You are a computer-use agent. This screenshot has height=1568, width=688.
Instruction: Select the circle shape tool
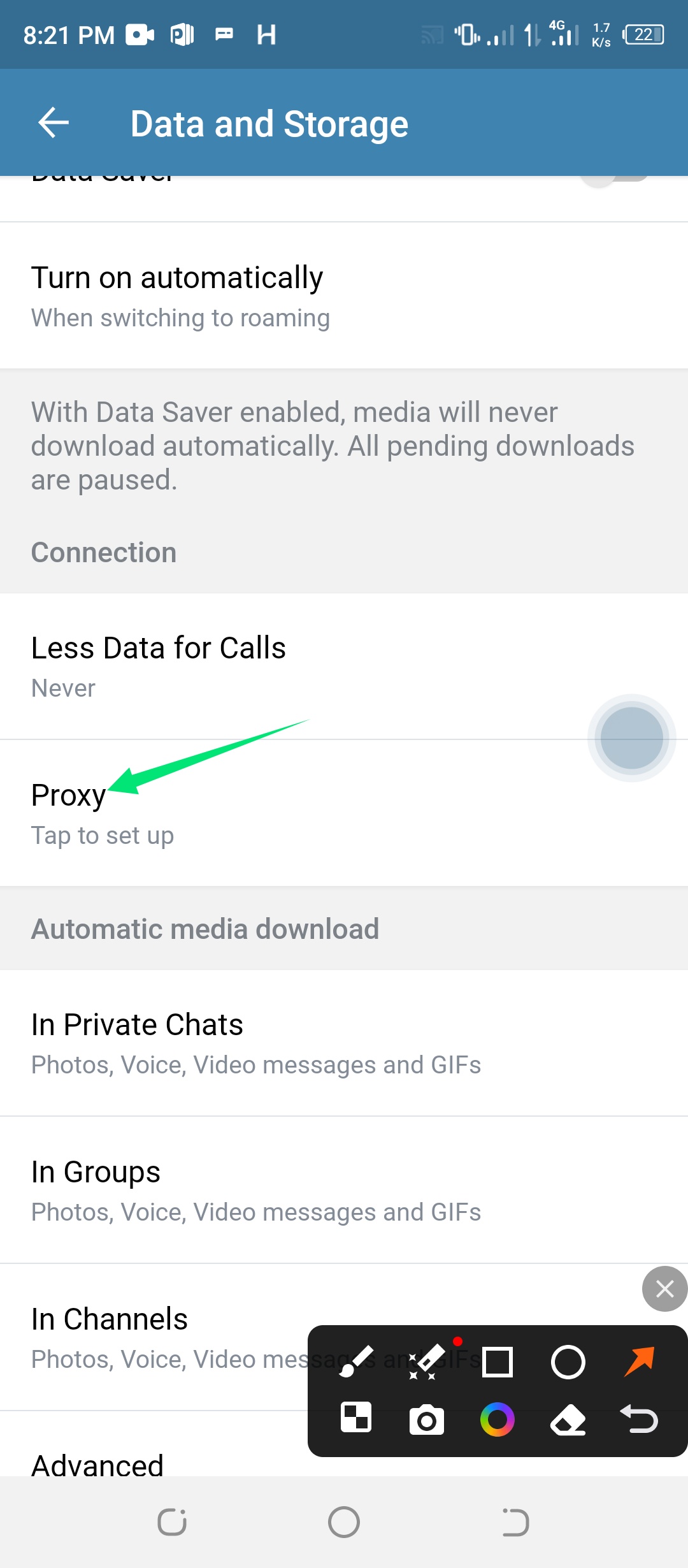click(x=568, y=1363)
